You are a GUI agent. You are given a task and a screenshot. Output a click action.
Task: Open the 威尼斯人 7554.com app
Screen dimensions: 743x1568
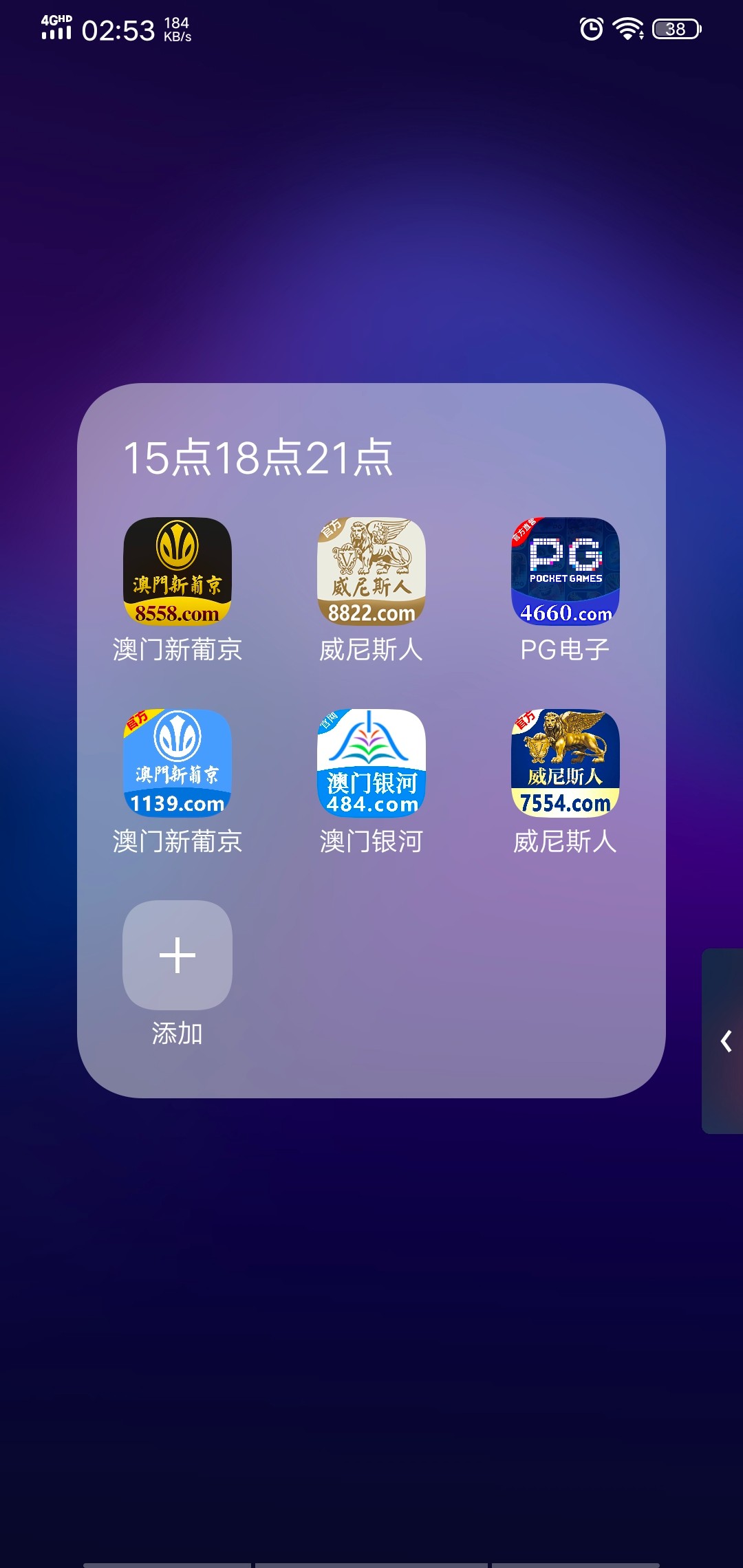[566, 763]
